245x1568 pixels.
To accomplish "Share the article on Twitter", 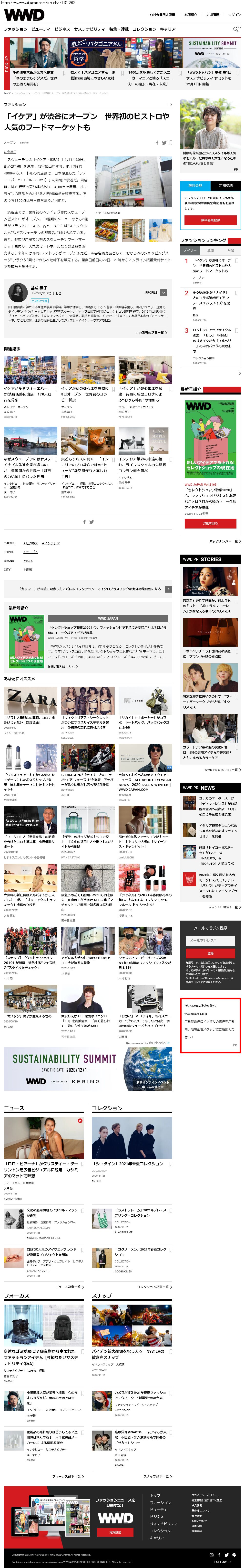I will point(164,143).
